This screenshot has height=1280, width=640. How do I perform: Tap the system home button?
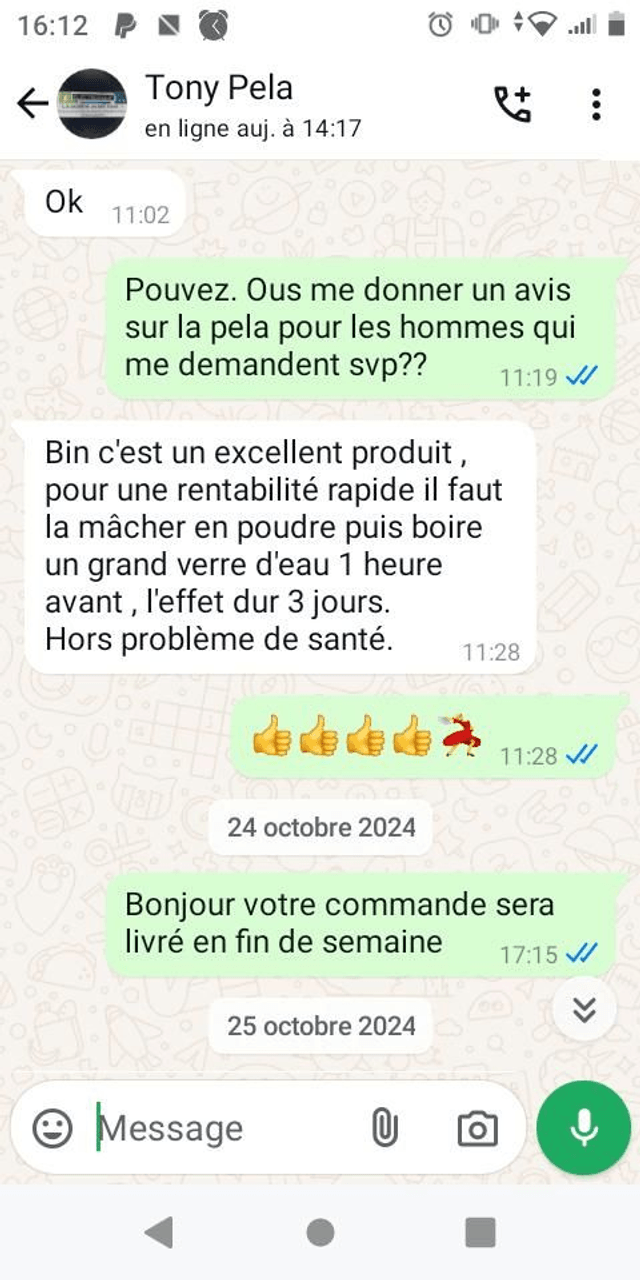tap(320, 1233)
